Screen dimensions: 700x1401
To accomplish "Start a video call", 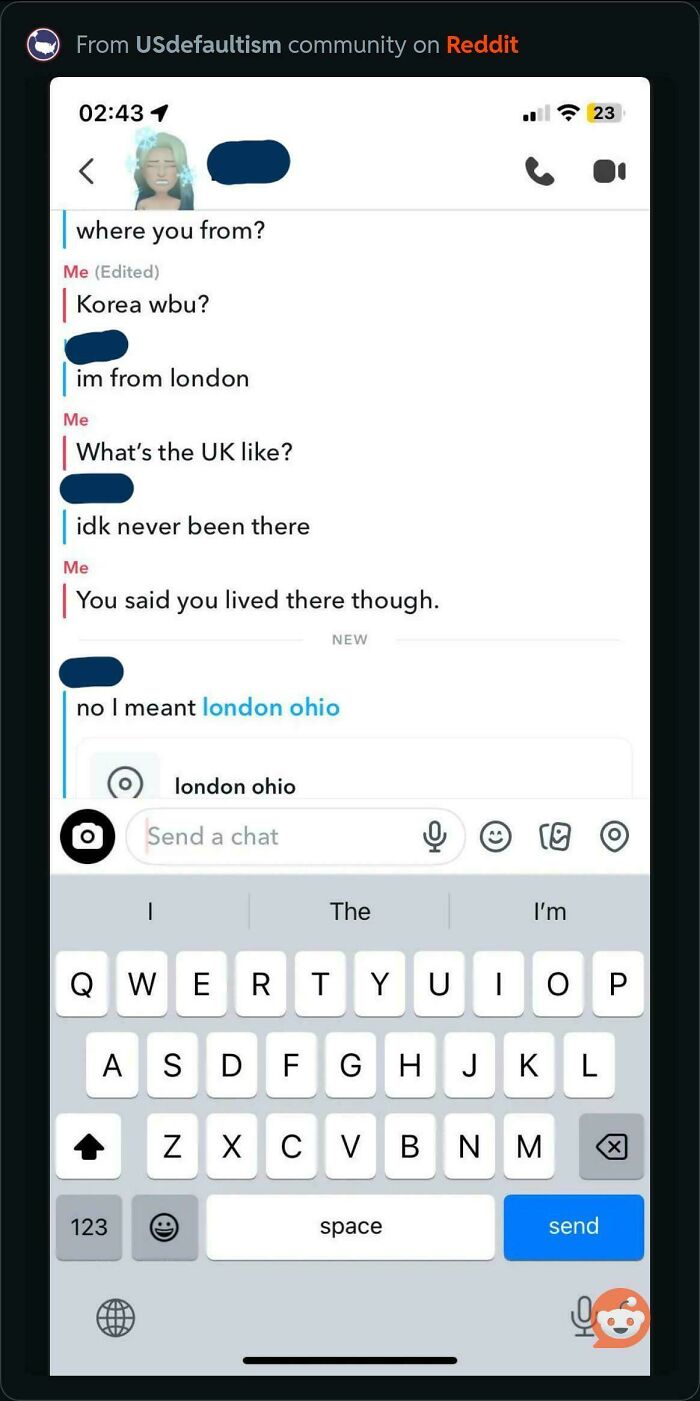I will [x=609, y=172].
